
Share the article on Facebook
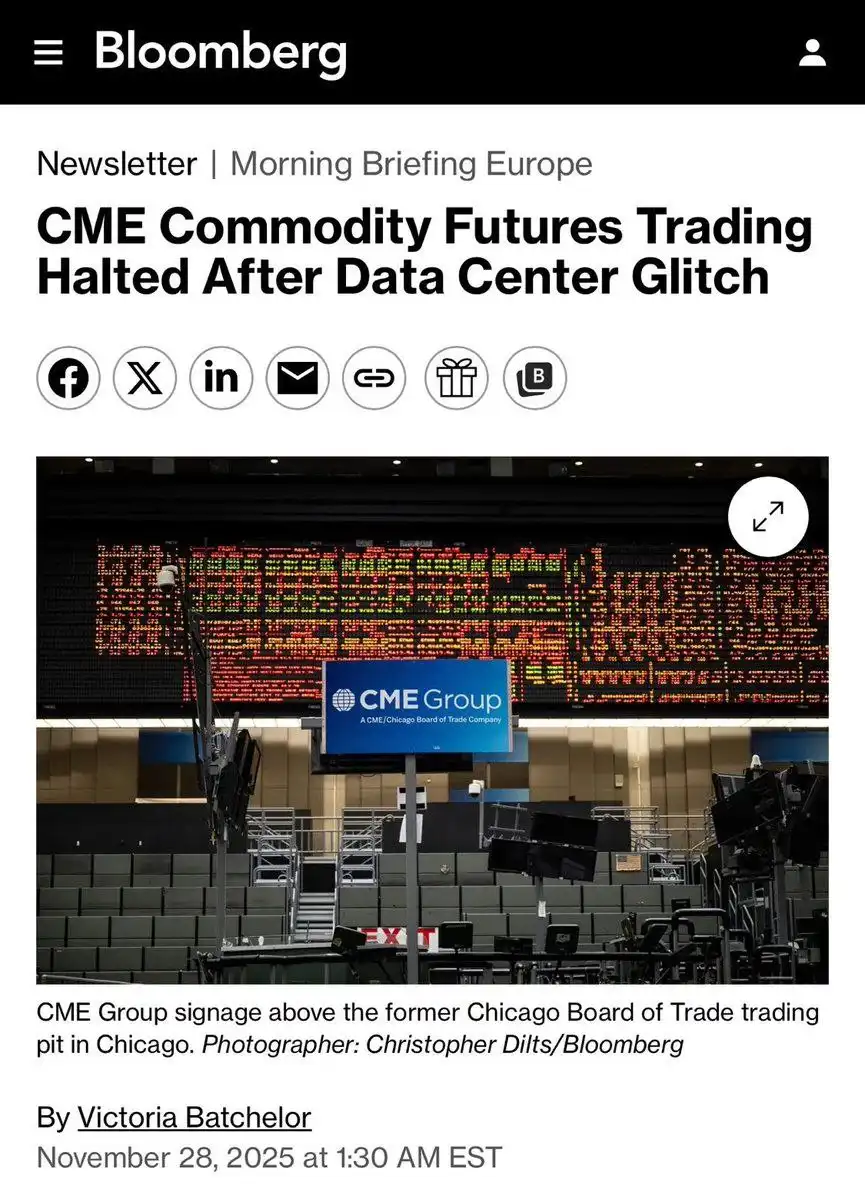67,378
